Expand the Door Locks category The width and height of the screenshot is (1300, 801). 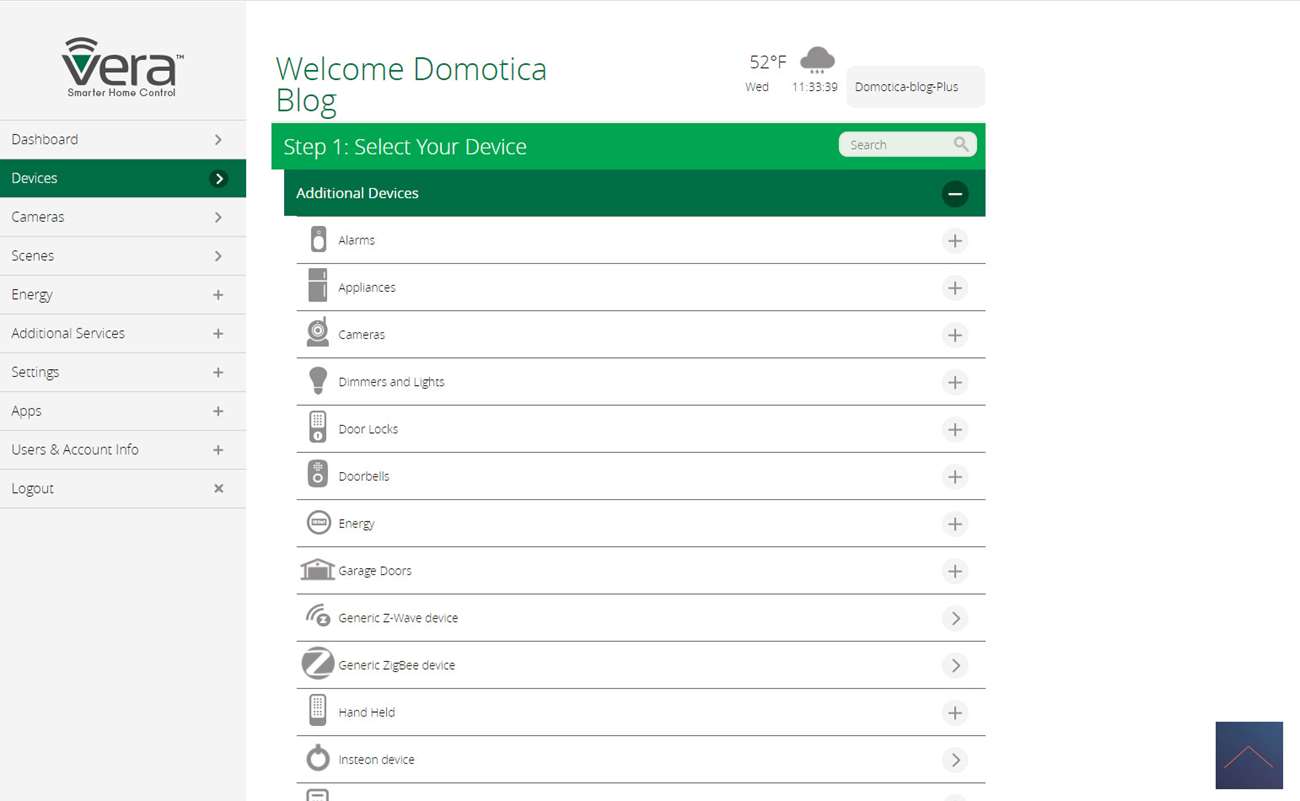click(x=954, y=430)
